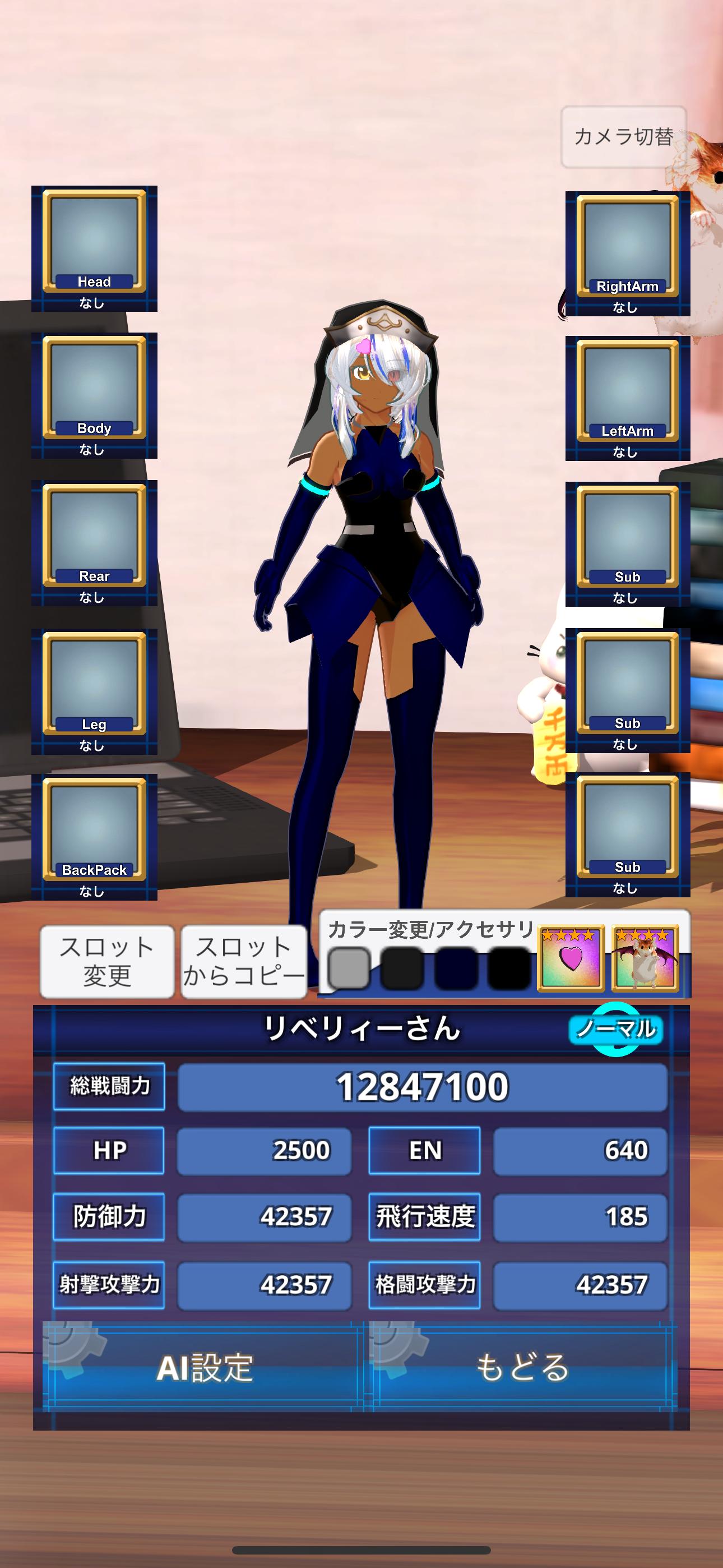Open the Body equipment slot
This screenshot has width=723, height=1568.
pyautogui.click(x=94, y=395)
